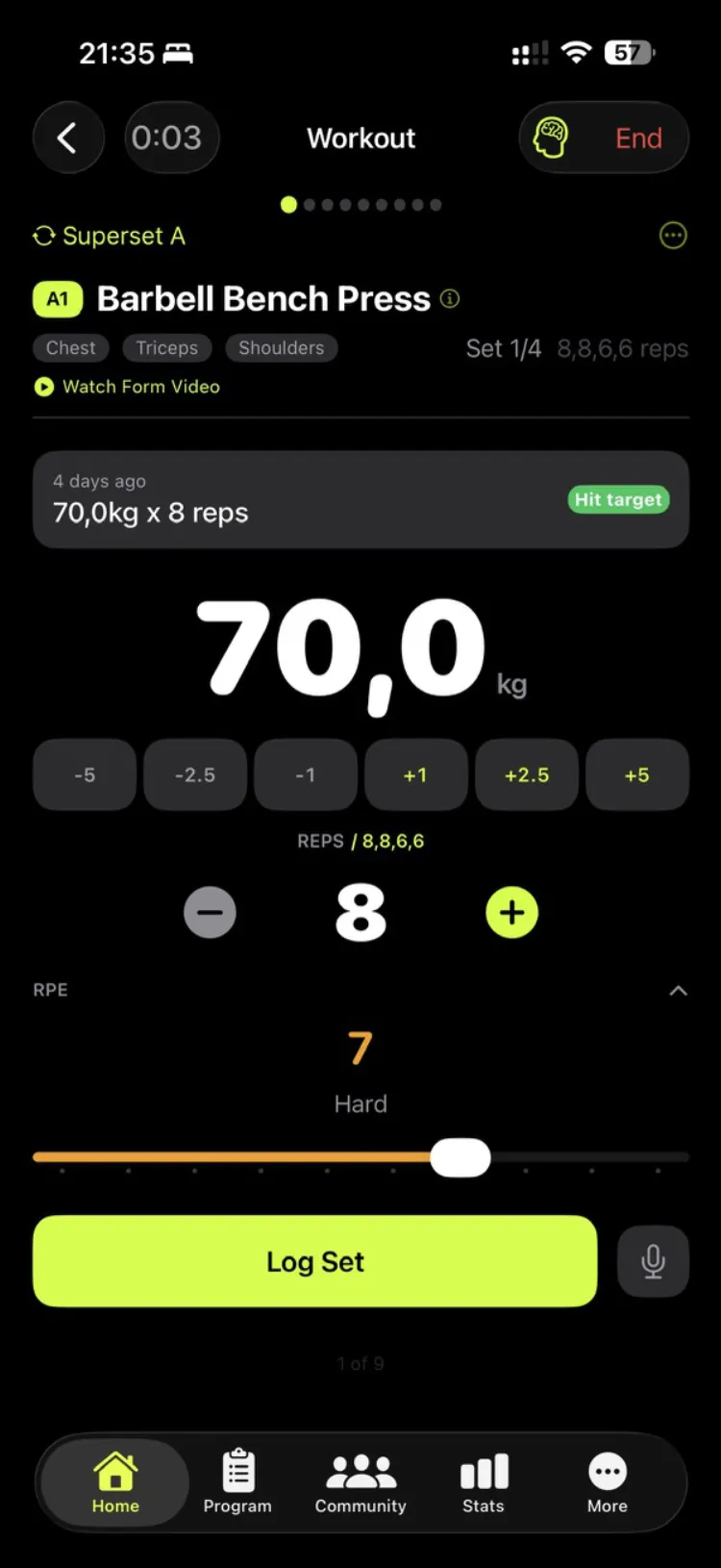Tap the second page dot indicator
721x1568 pixels.
tap(309, 204)
